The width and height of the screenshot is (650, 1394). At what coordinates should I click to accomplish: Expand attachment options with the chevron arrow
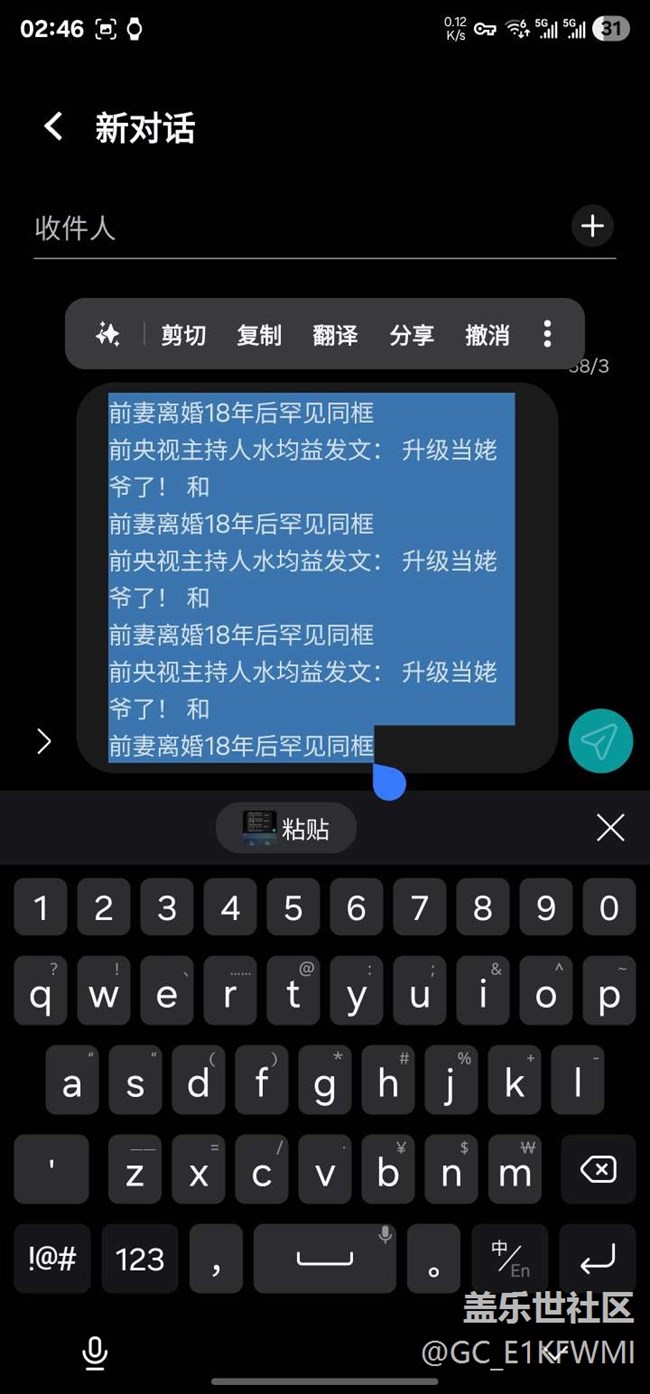(x=43, y=741)
